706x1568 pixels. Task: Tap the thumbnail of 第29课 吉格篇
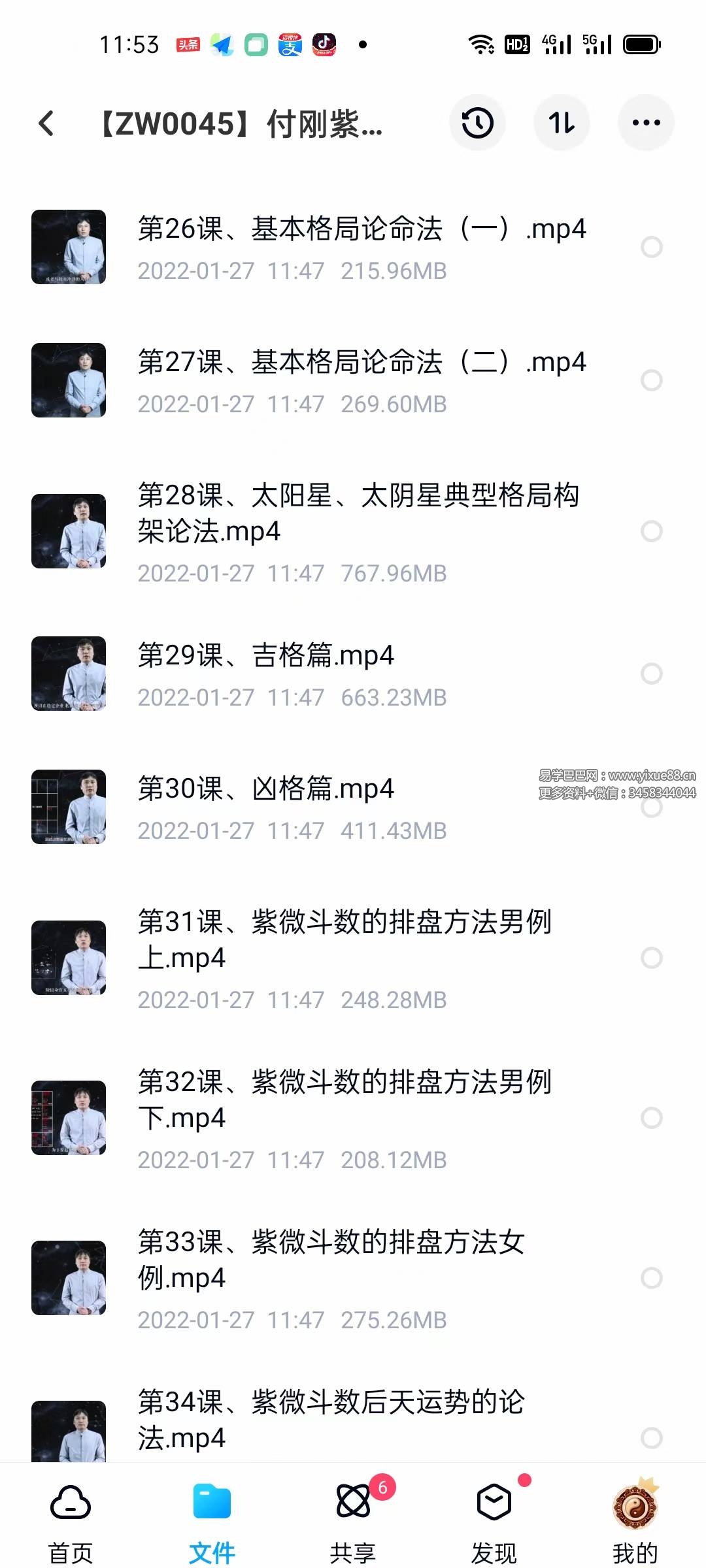(x=69, y=674)
